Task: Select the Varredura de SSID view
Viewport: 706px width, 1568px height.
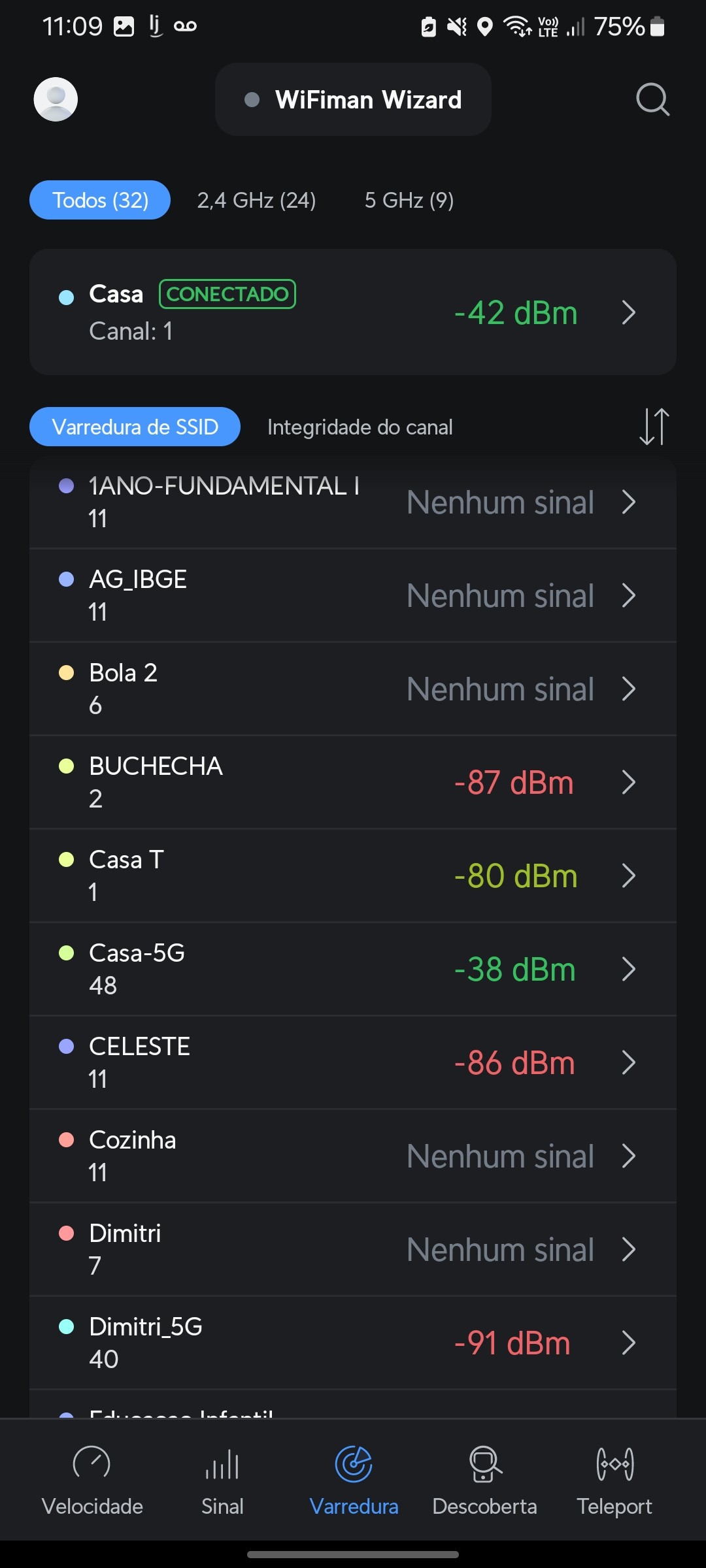Action: click(135, 427)
